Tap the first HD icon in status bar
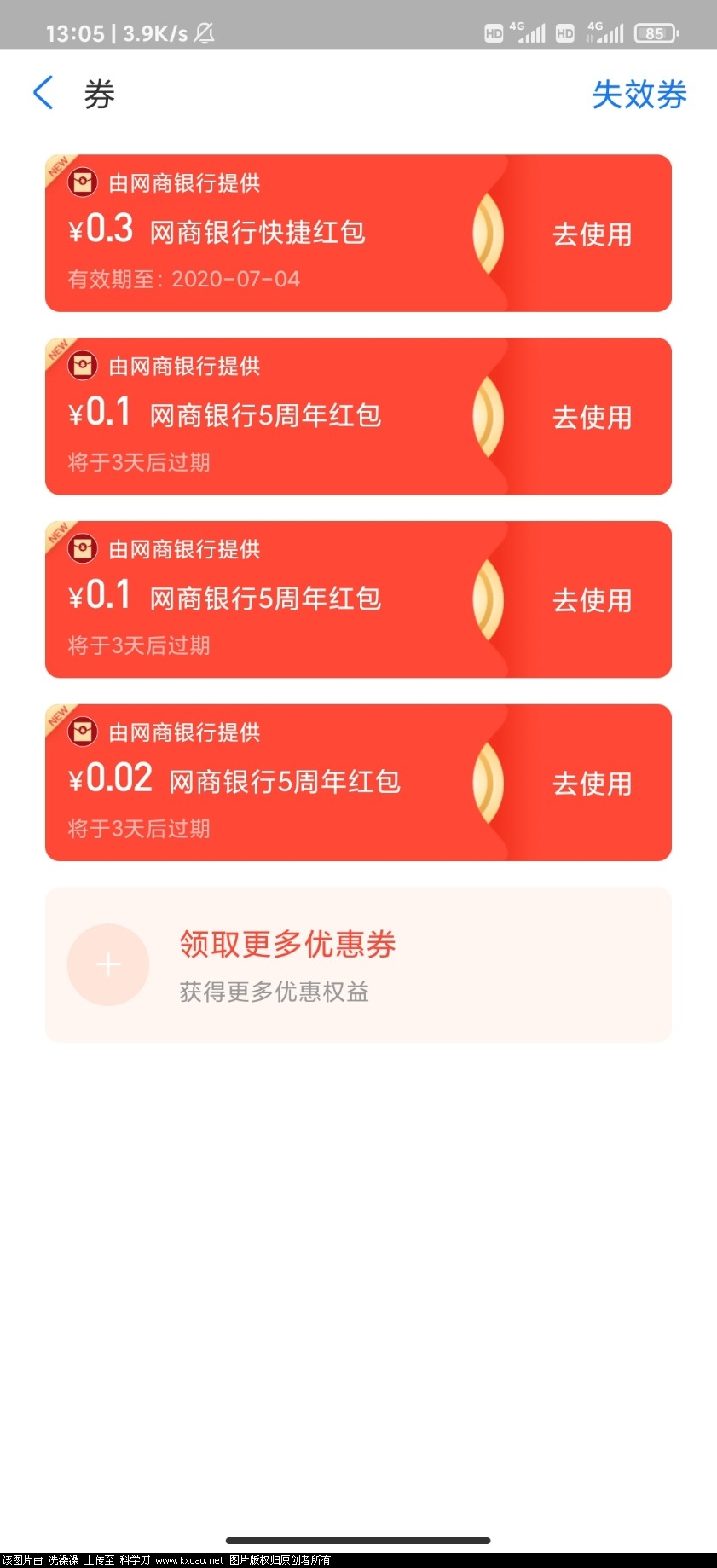717x1568 pixels. click(x=493, y=32)
